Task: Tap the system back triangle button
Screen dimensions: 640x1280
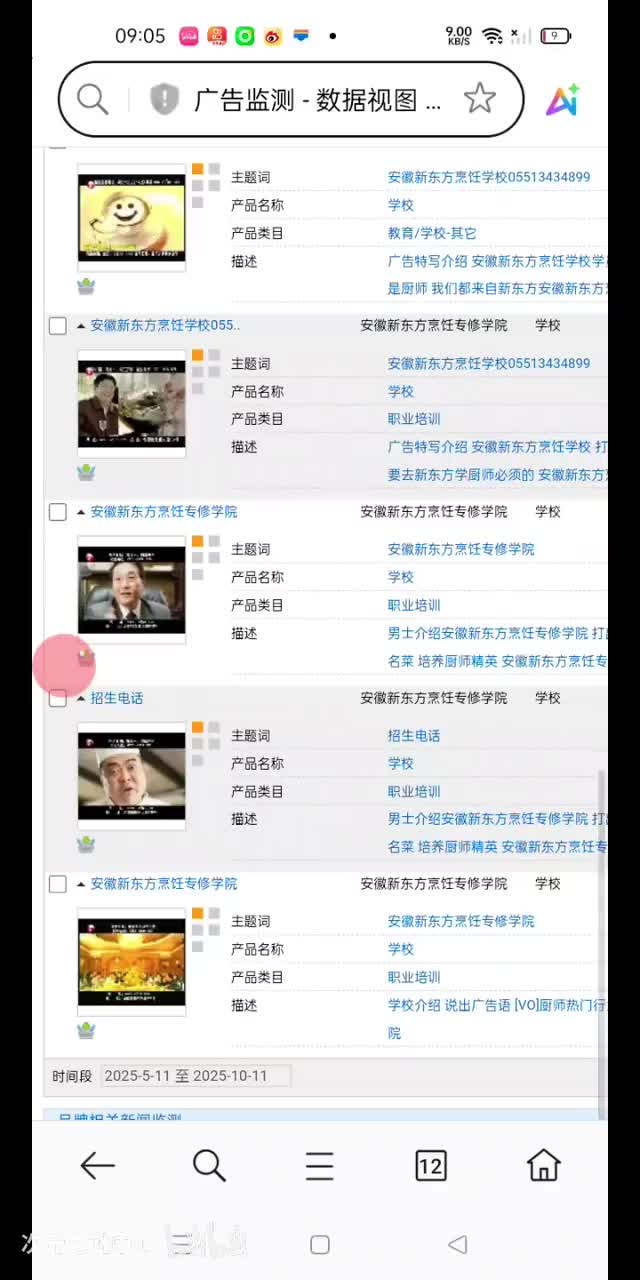Action: pyautogui.click(x=457, y=1245)
